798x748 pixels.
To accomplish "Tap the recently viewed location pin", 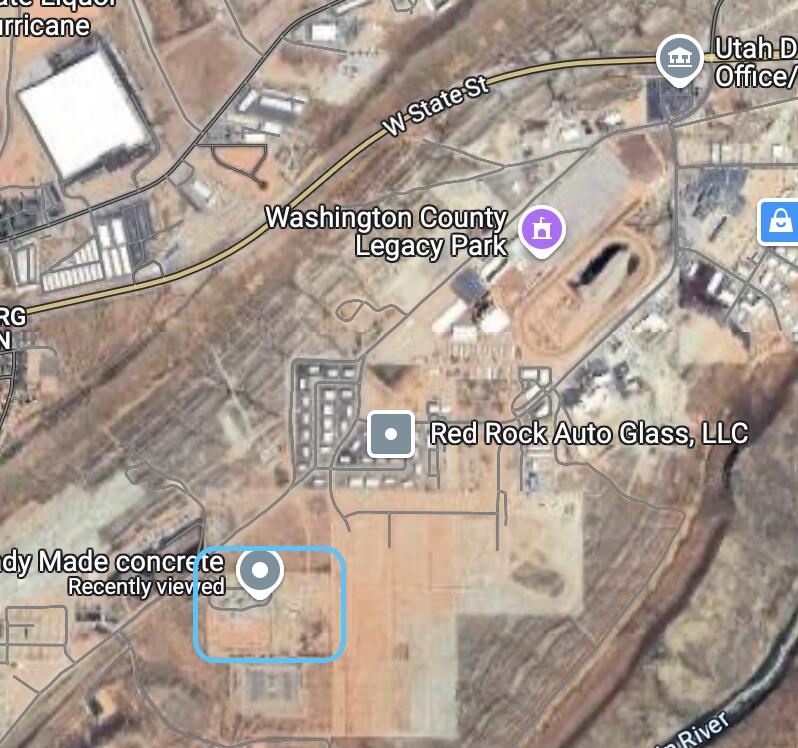I will click(261, 572).
